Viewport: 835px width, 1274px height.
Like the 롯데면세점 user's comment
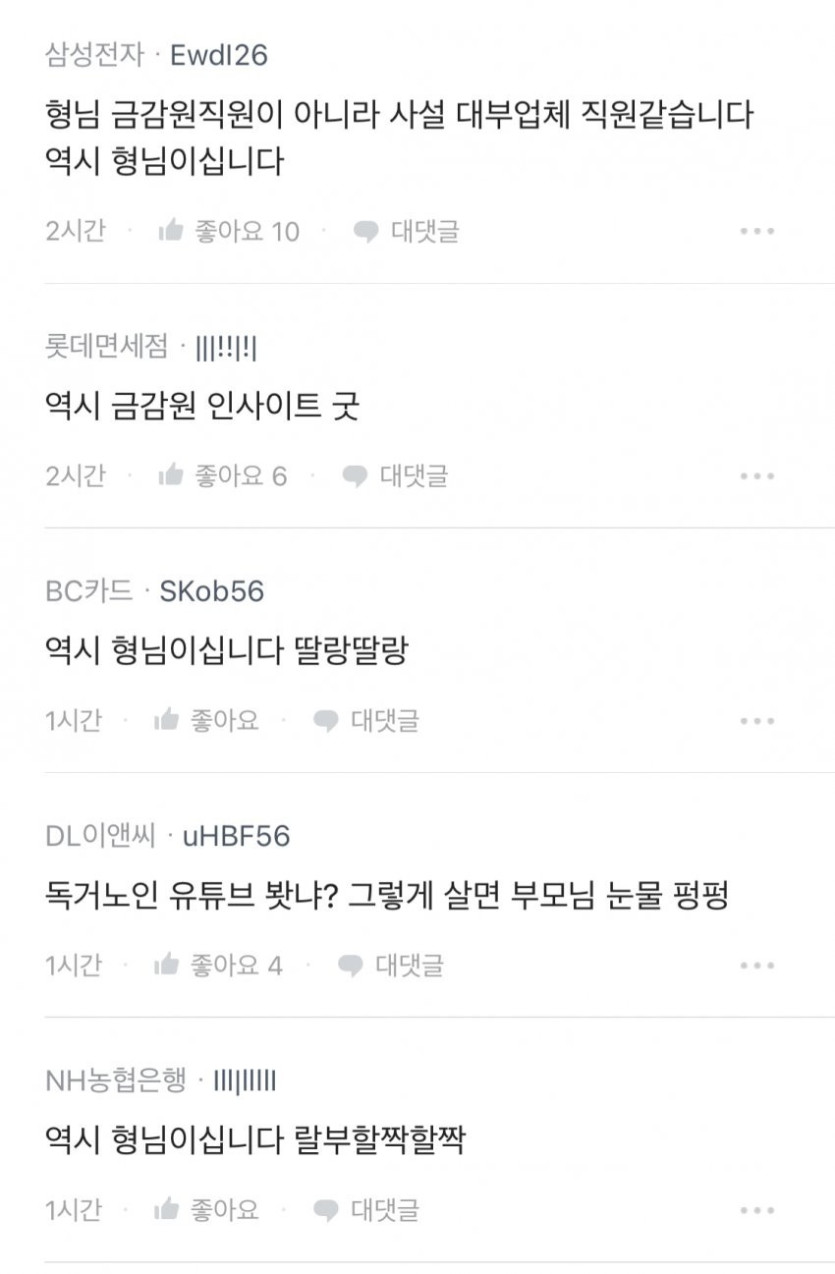[x=222, y=476]
